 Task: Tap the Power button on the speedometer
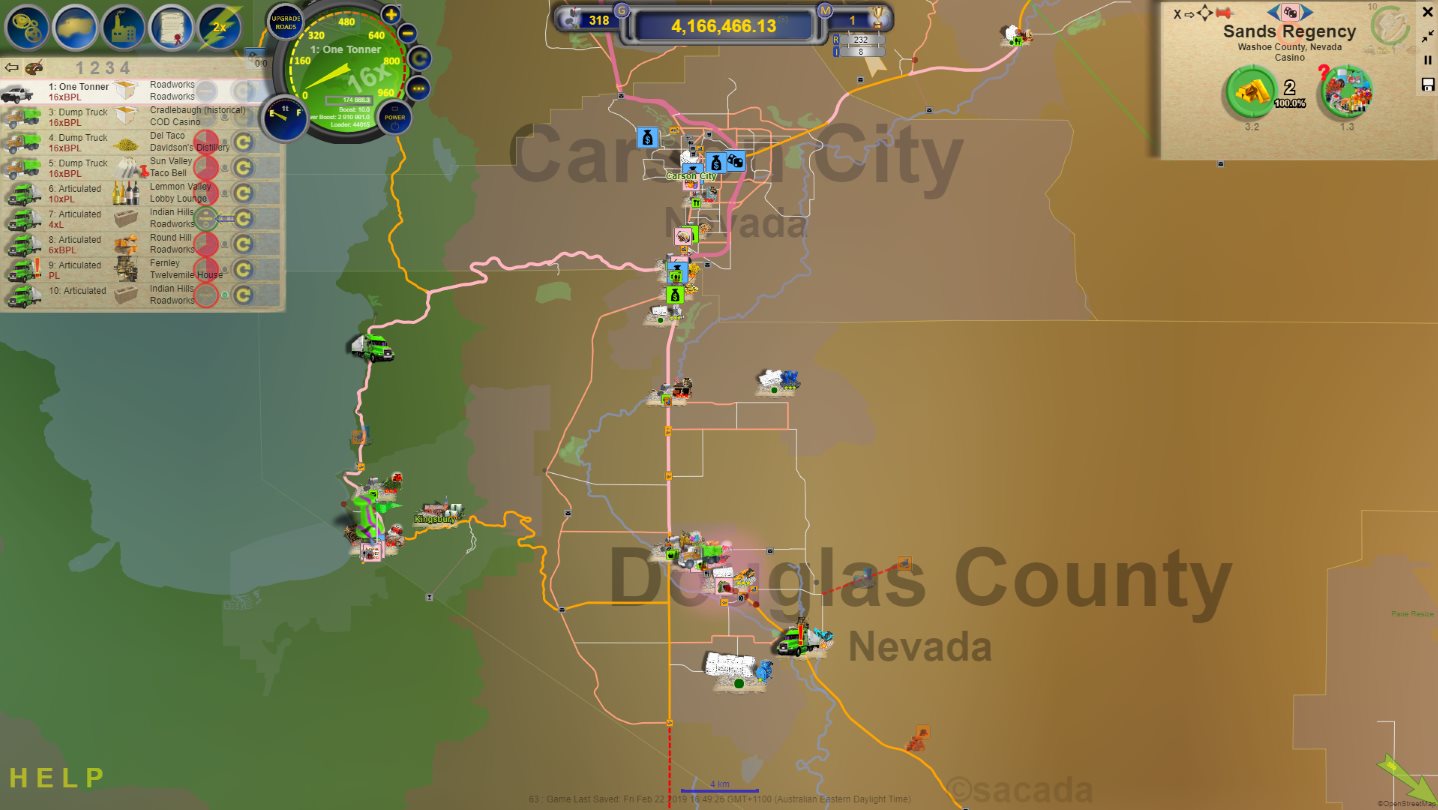(395, 115)
